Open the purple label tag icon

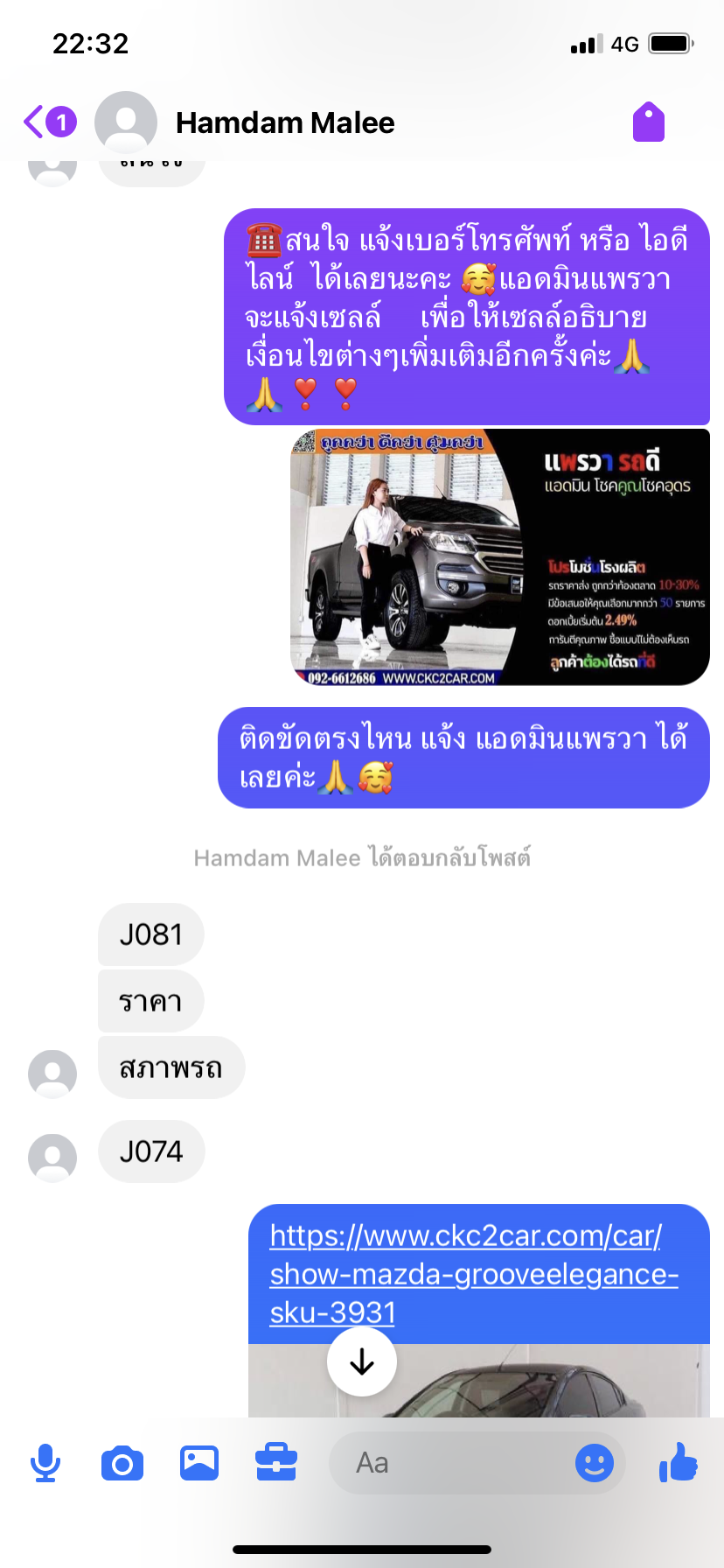[649, 122]
